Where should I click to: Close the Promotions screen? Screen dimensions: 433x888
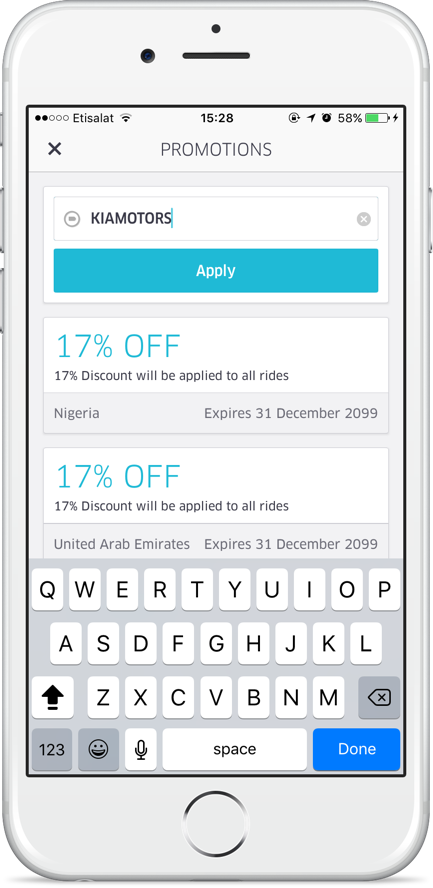coord(54,149)
